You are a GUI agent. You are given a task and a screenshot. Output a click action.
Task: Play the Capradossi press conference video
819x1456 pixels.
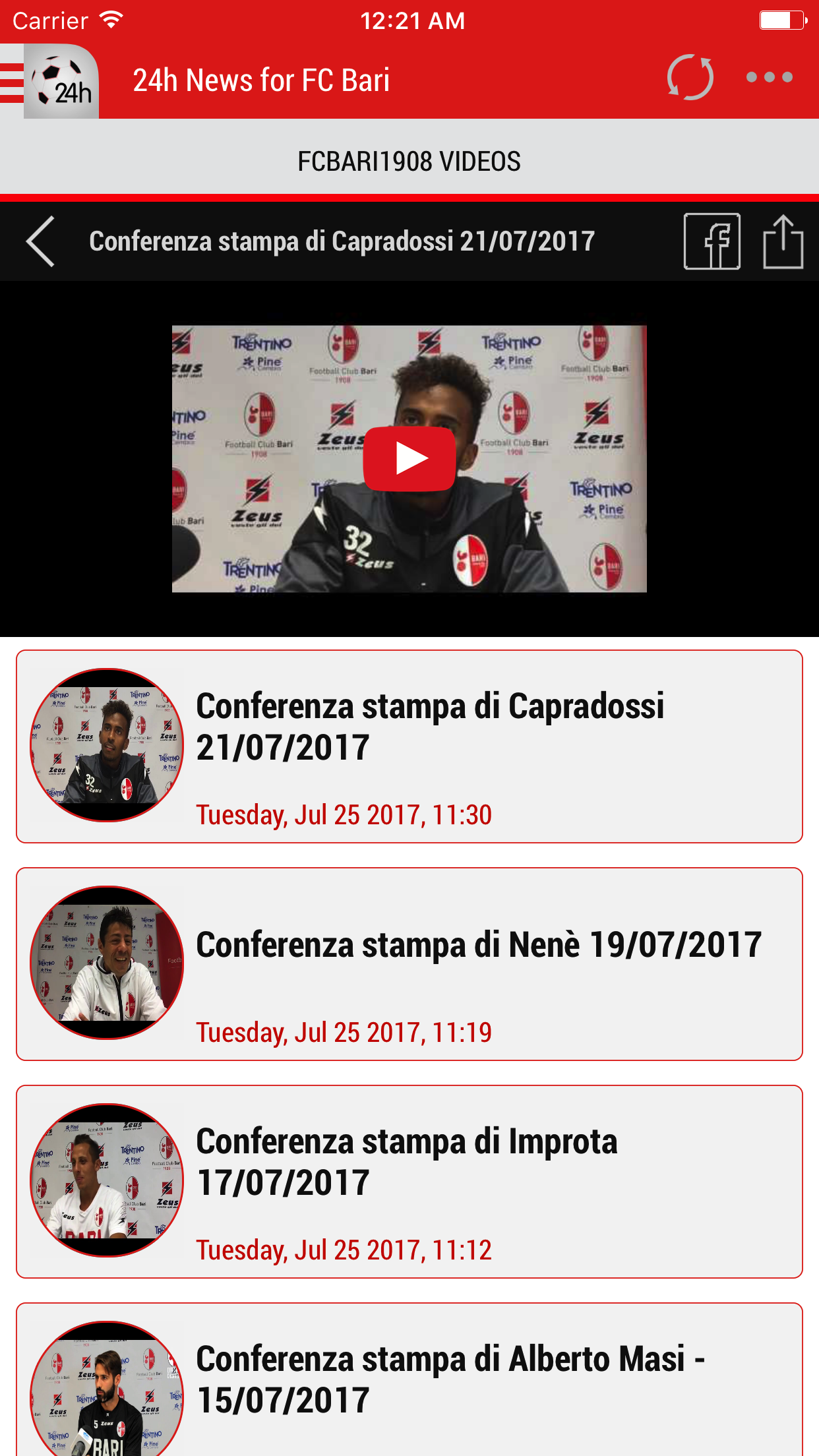409,459
